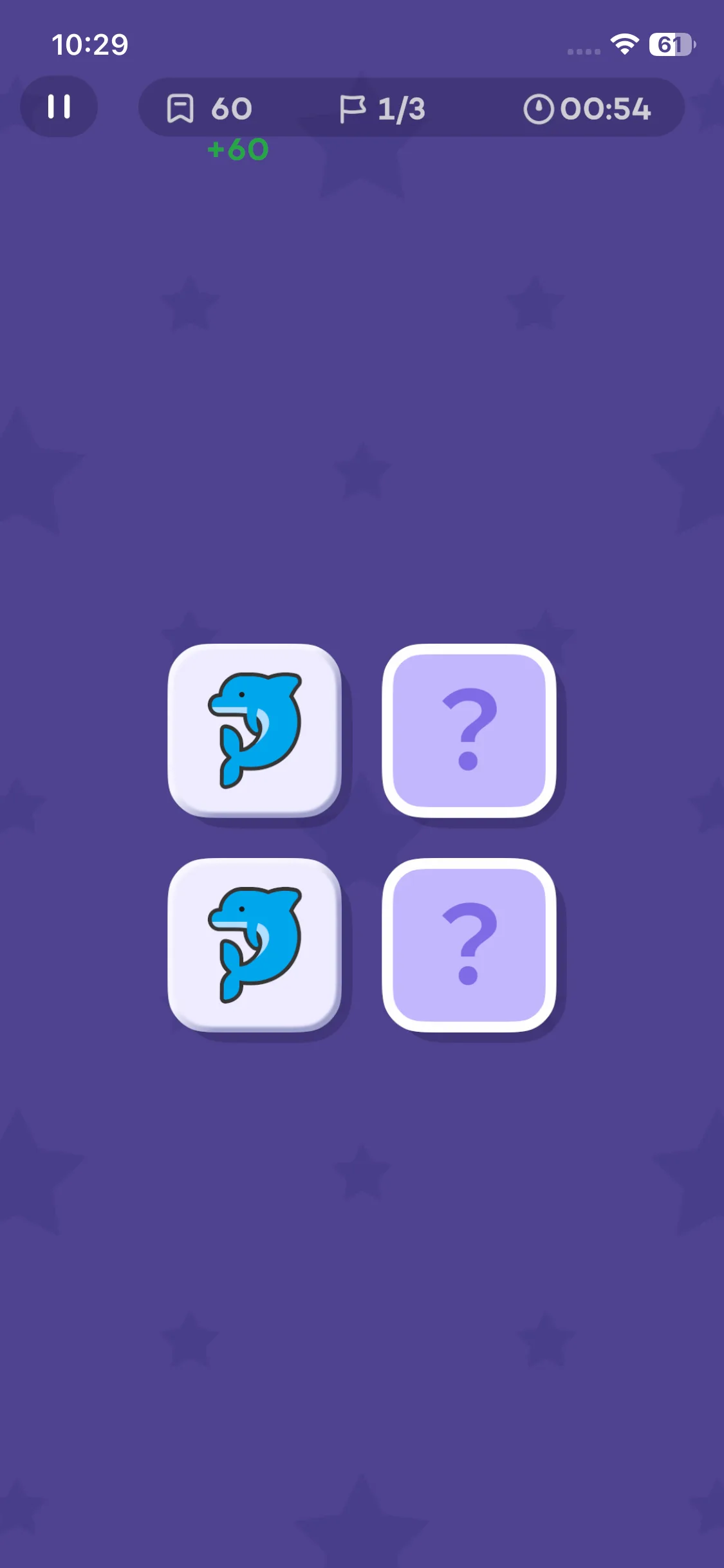Pause the game

pos(59,107)
